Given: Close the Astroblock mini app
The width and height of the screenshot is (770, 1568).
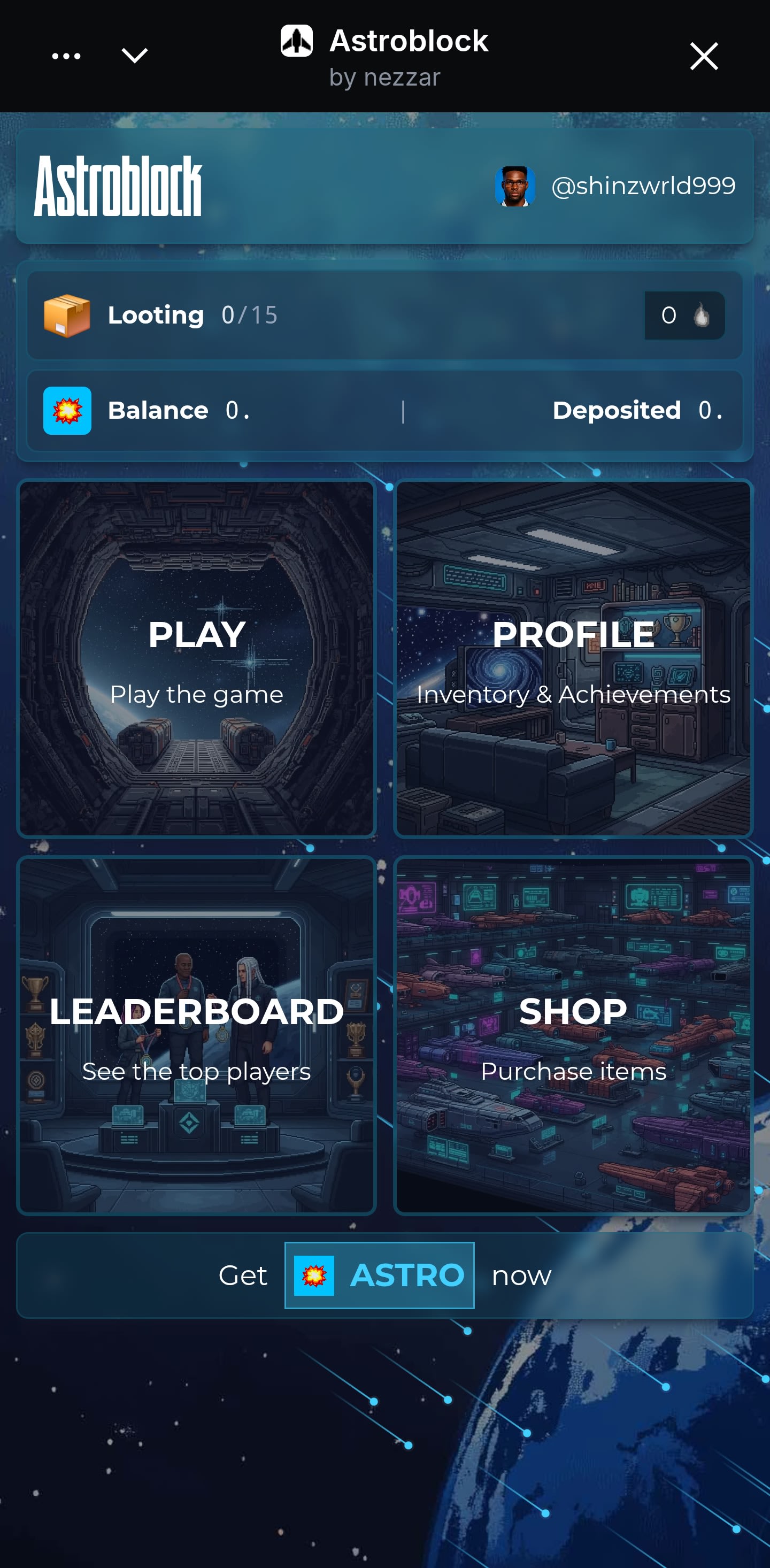Looking at the screenshot, I should [704, 56].
